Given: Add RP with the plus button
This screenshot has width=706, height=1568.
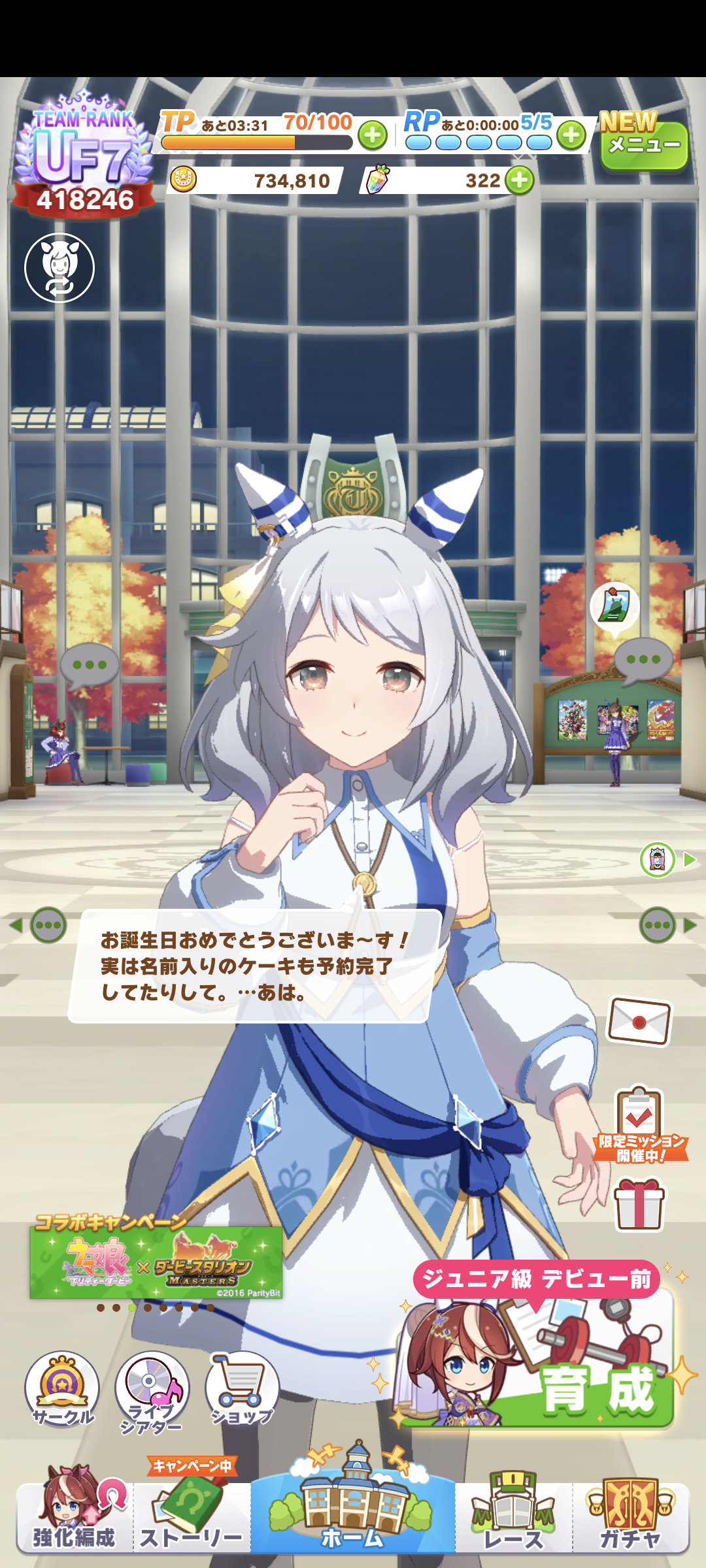Looking at the screenshot, I should (571, 135).
